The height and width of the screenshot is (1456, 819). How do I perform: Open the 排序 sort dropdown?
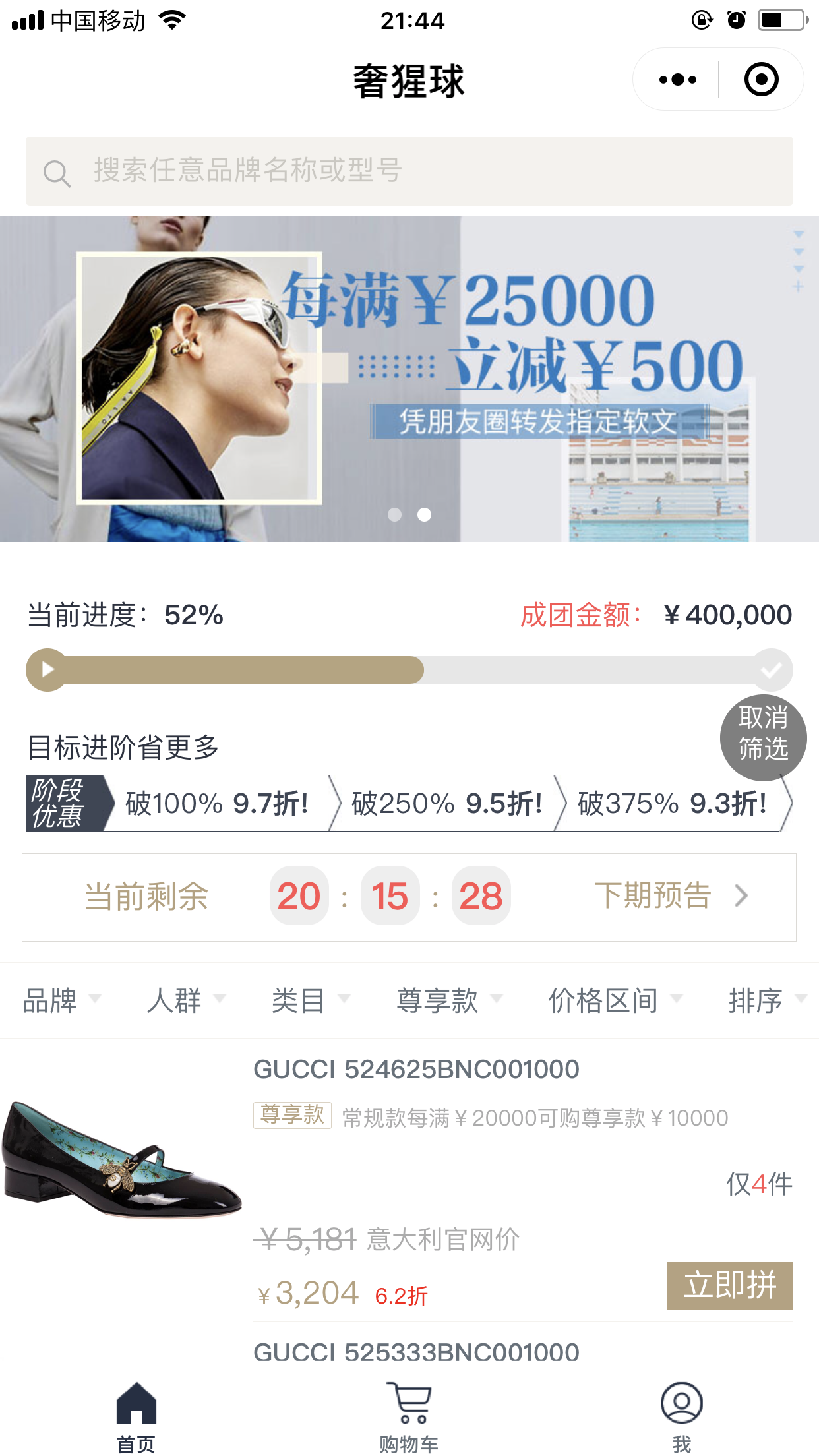tap(766, 1000)
